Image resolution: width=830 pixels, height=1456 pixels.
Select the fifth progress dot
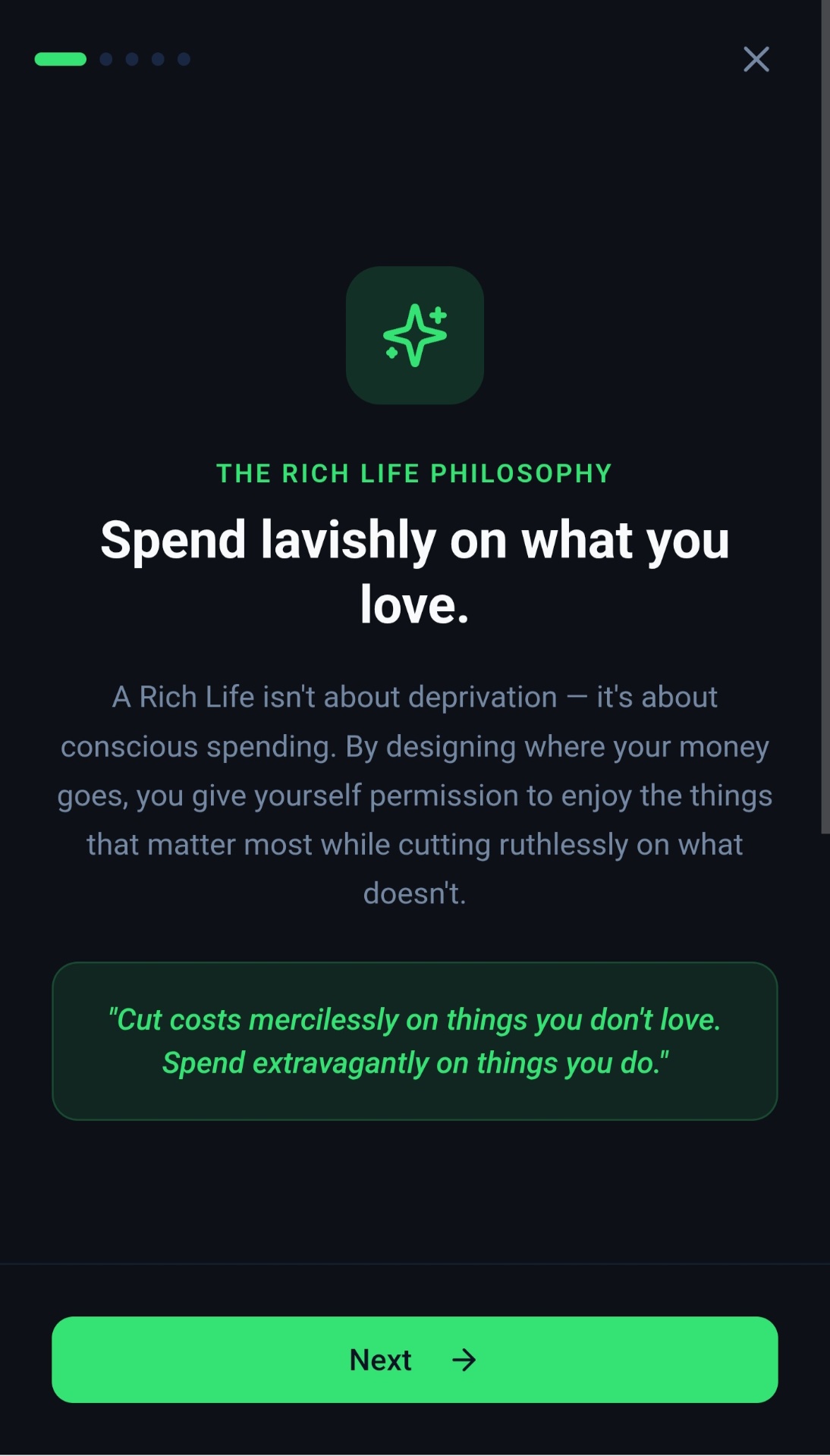pyautogui.click(x=183, y=58)
